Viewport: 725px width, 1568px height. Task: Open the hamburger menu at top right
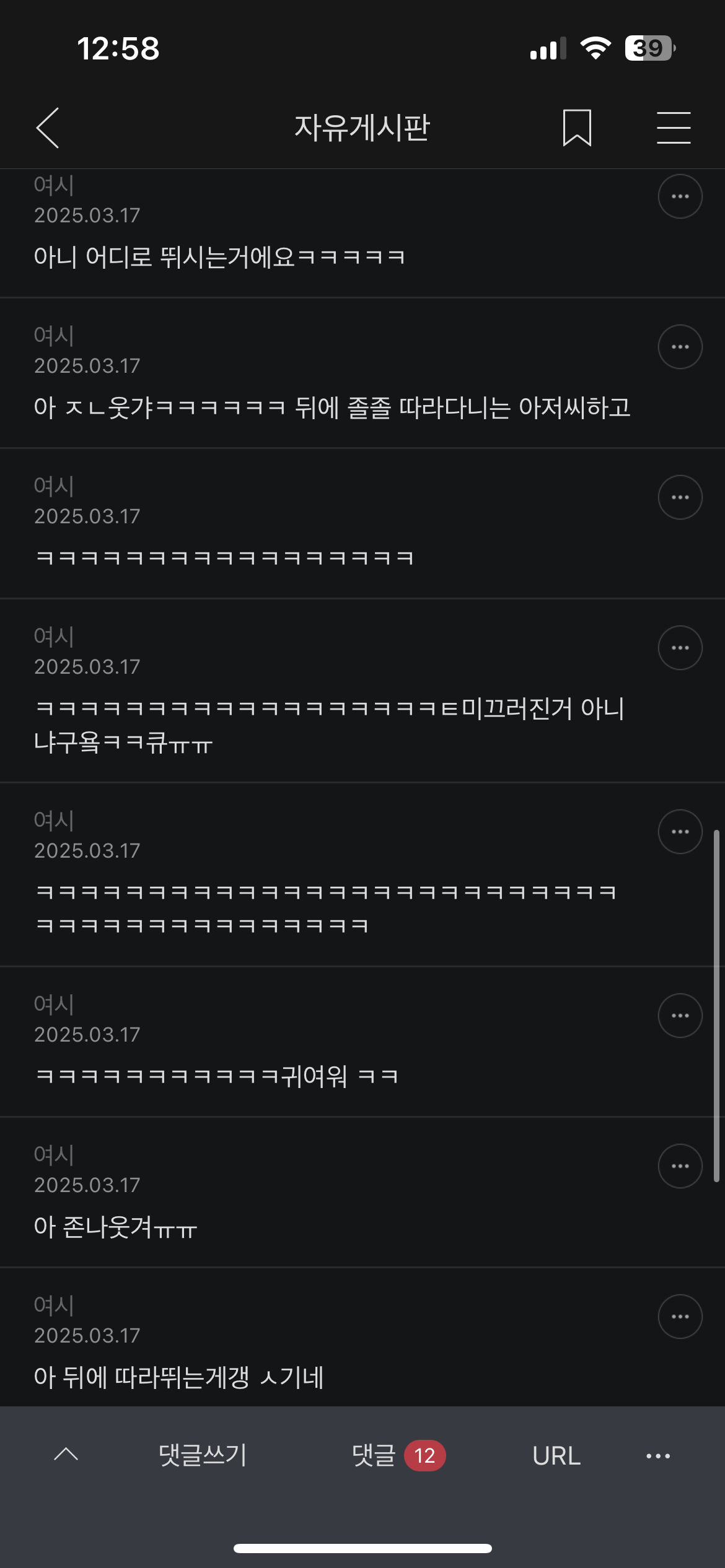coord(674,128)
